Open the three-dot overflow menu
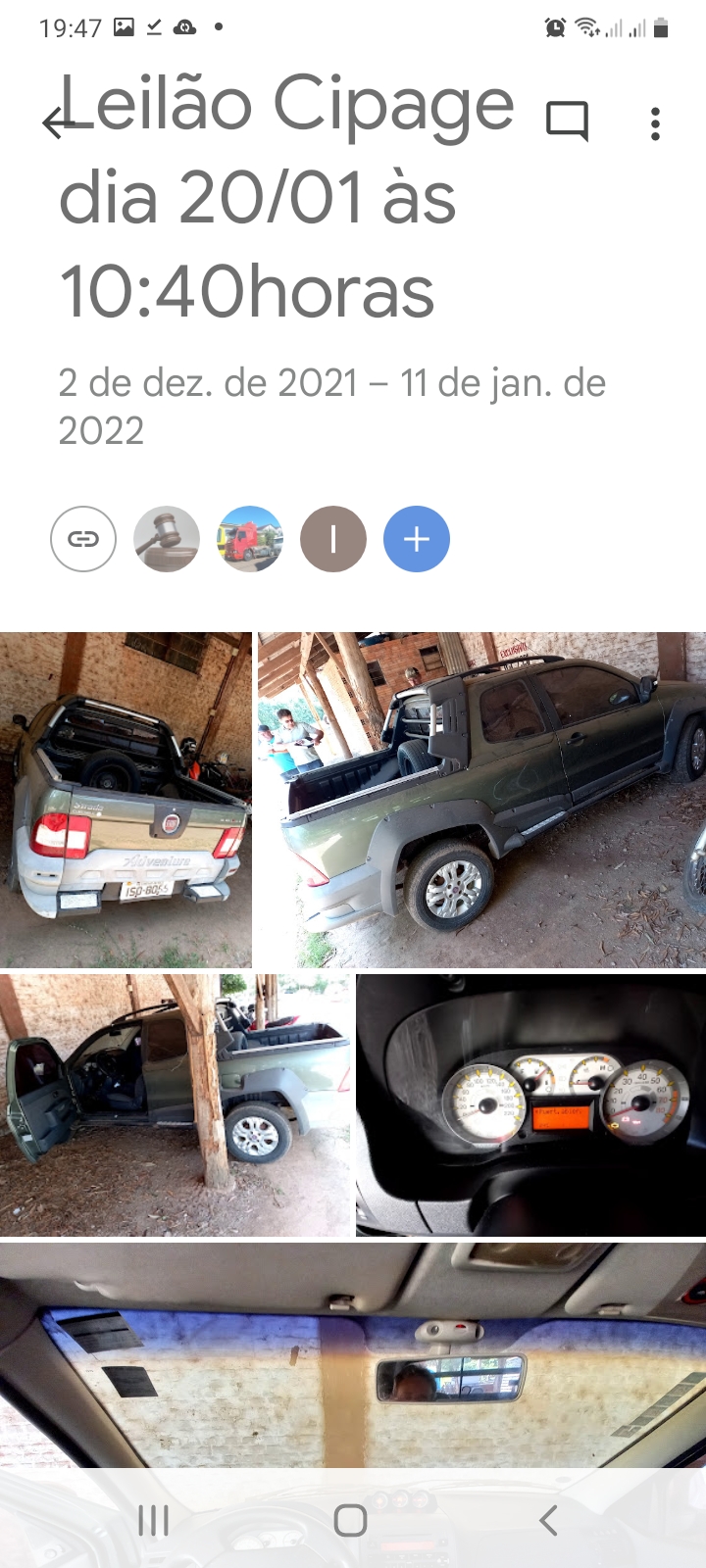This screenshot has height=1568, width=706. (x=655, y=123)
